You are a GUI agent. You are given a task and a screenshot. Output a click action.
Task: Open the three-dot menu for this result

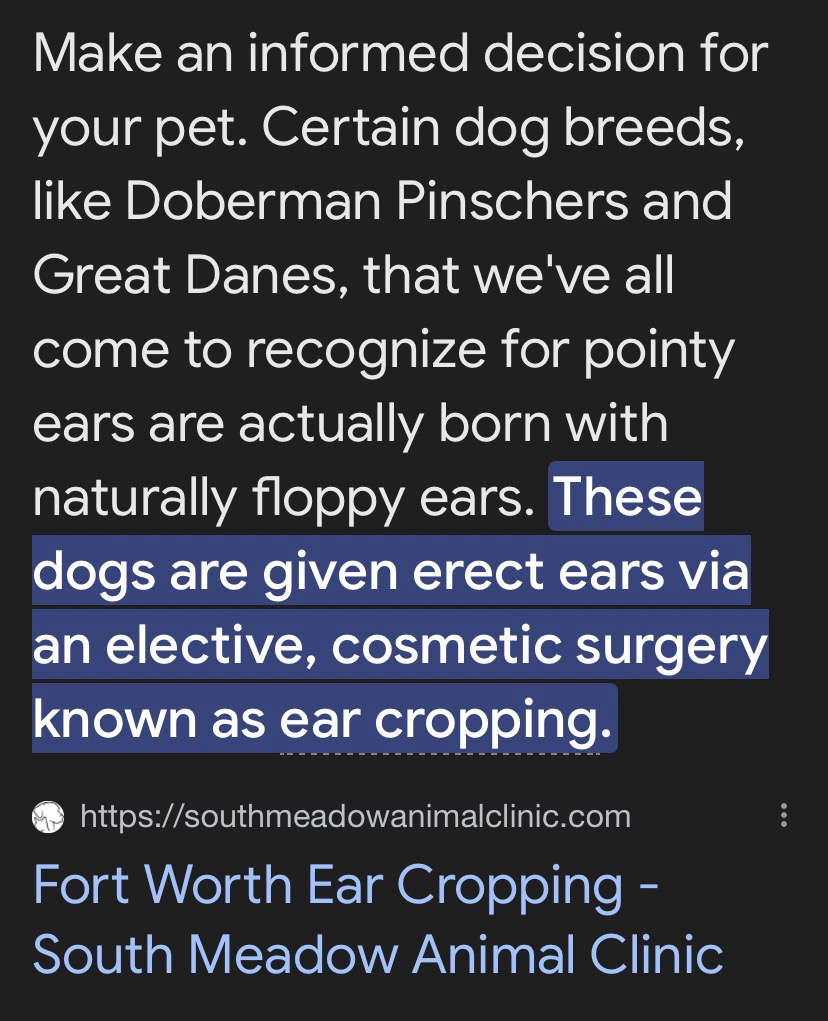(784, 815)
